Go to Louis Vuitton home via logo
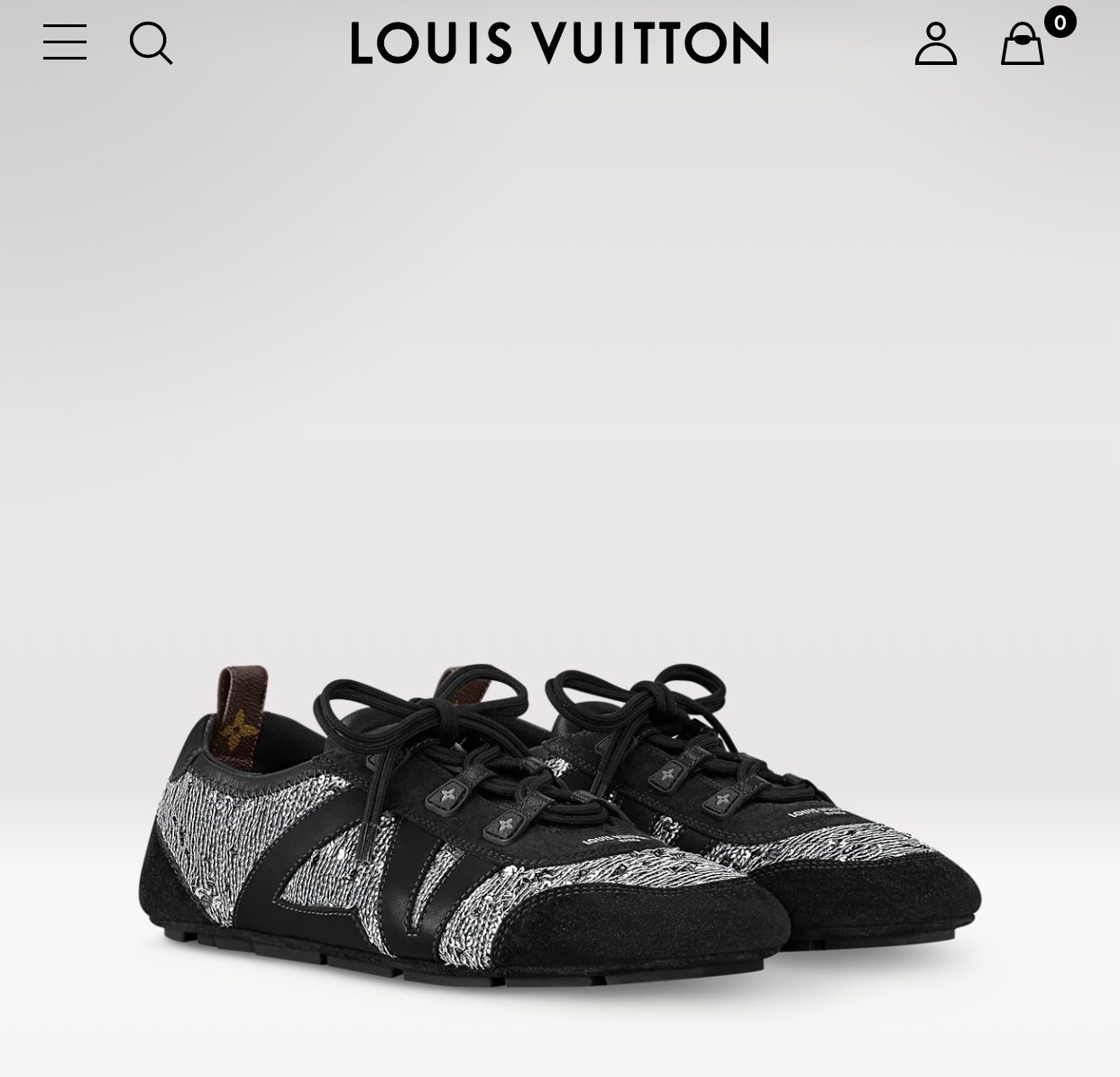The height and width of the screenshot is (1077, 1120). point(560,43)
